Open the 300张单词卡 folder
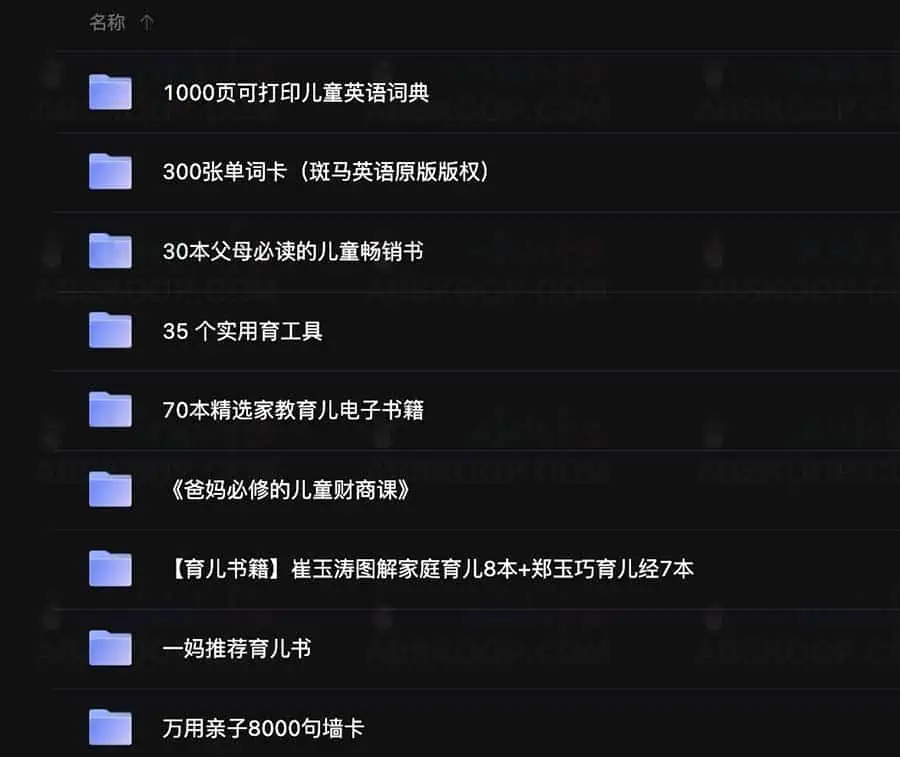Image resolution: width=900 pixels, height=757 pixels. [x=325, y=172]
